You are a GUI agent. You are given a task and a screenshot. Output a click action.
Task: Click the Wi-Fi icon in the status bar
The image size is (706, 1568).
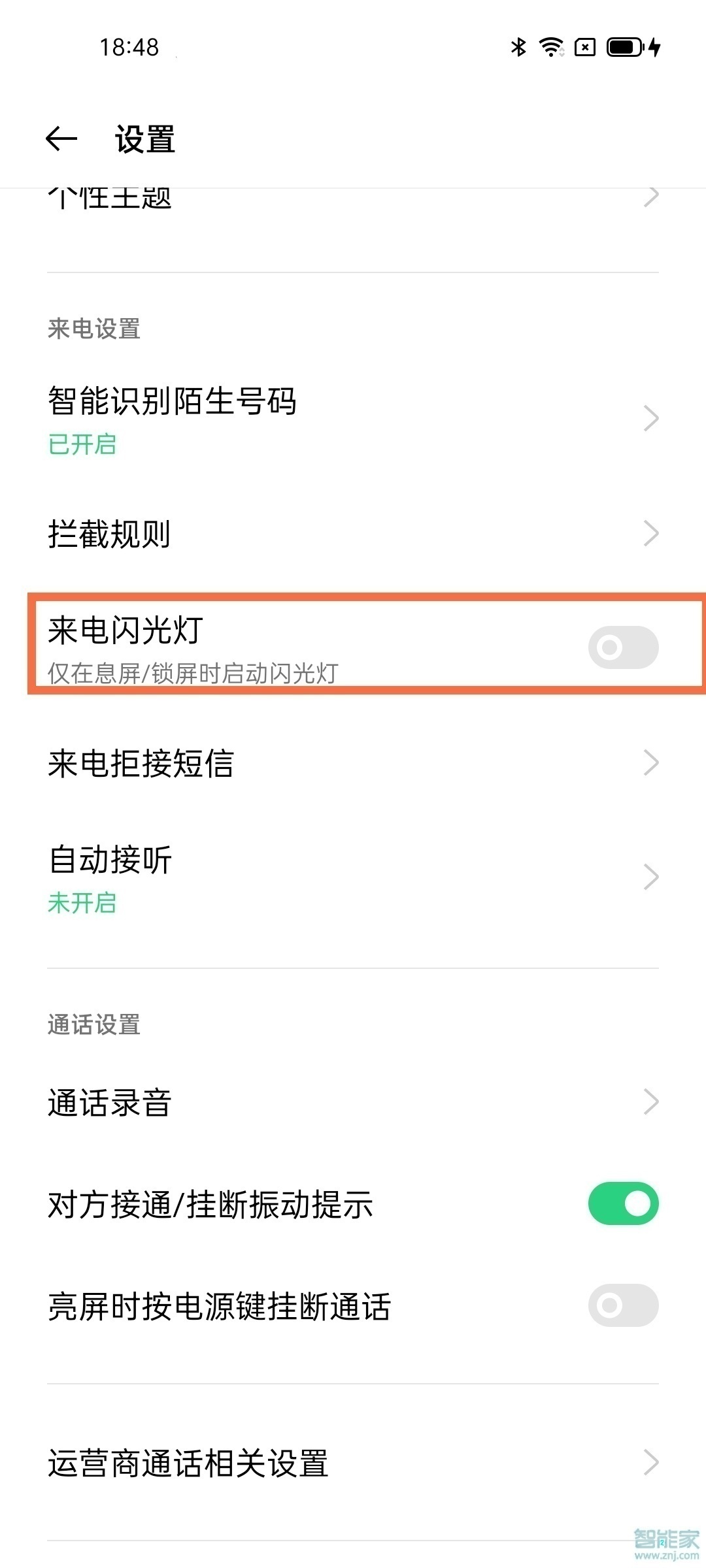[551, 47]
